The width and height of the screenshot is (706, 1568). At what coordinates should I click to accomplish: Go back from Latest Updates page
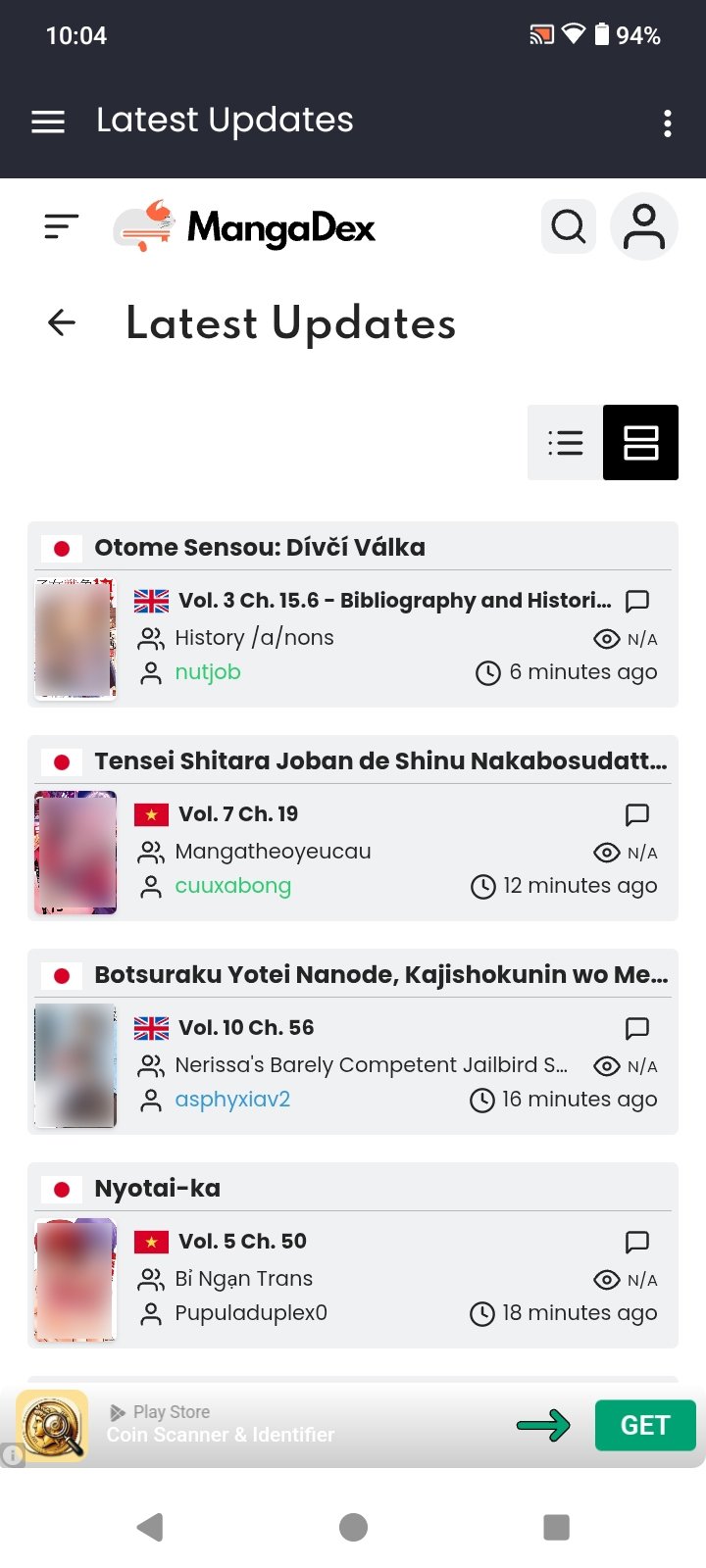click(62, 322)
